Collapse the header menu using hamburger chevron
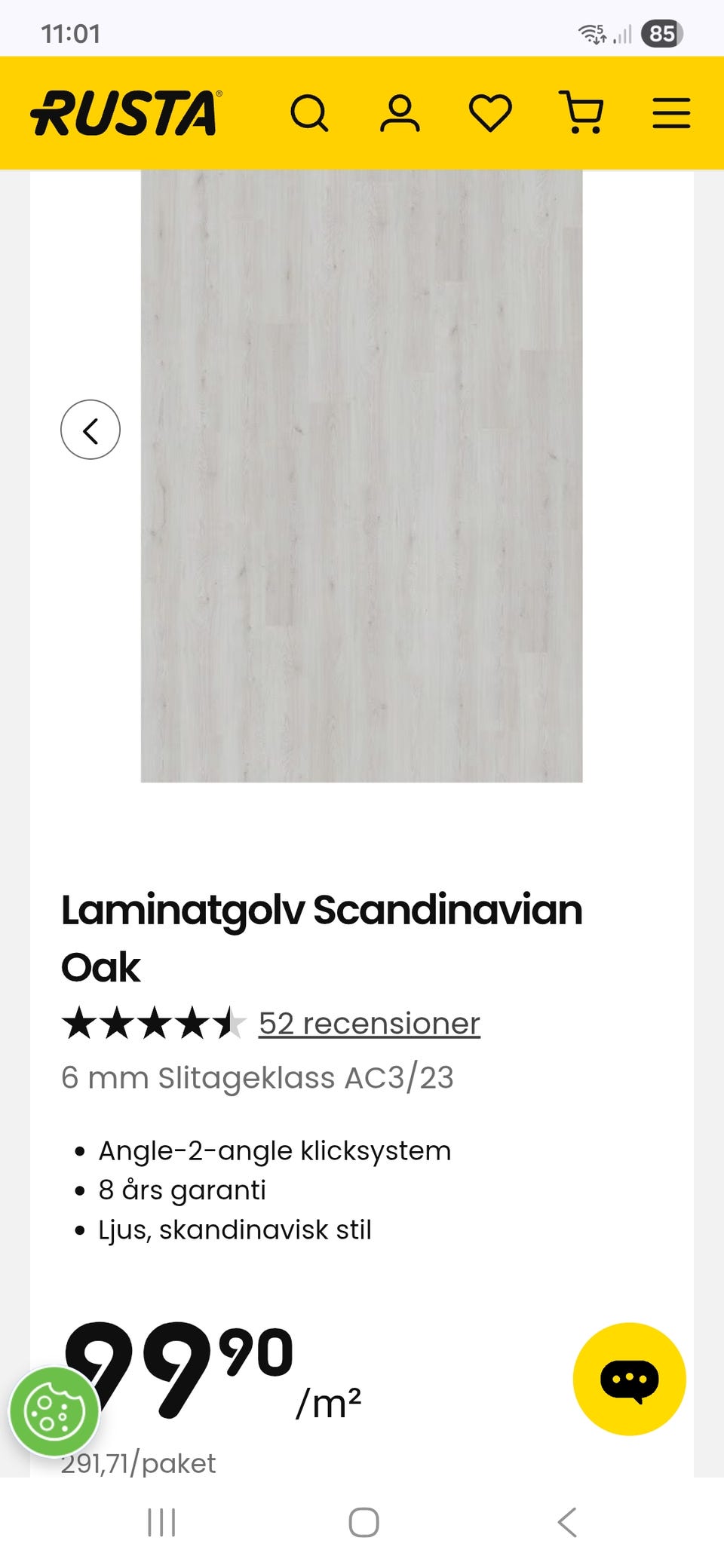Viewport: 724px width, 1568px height. 670,113
